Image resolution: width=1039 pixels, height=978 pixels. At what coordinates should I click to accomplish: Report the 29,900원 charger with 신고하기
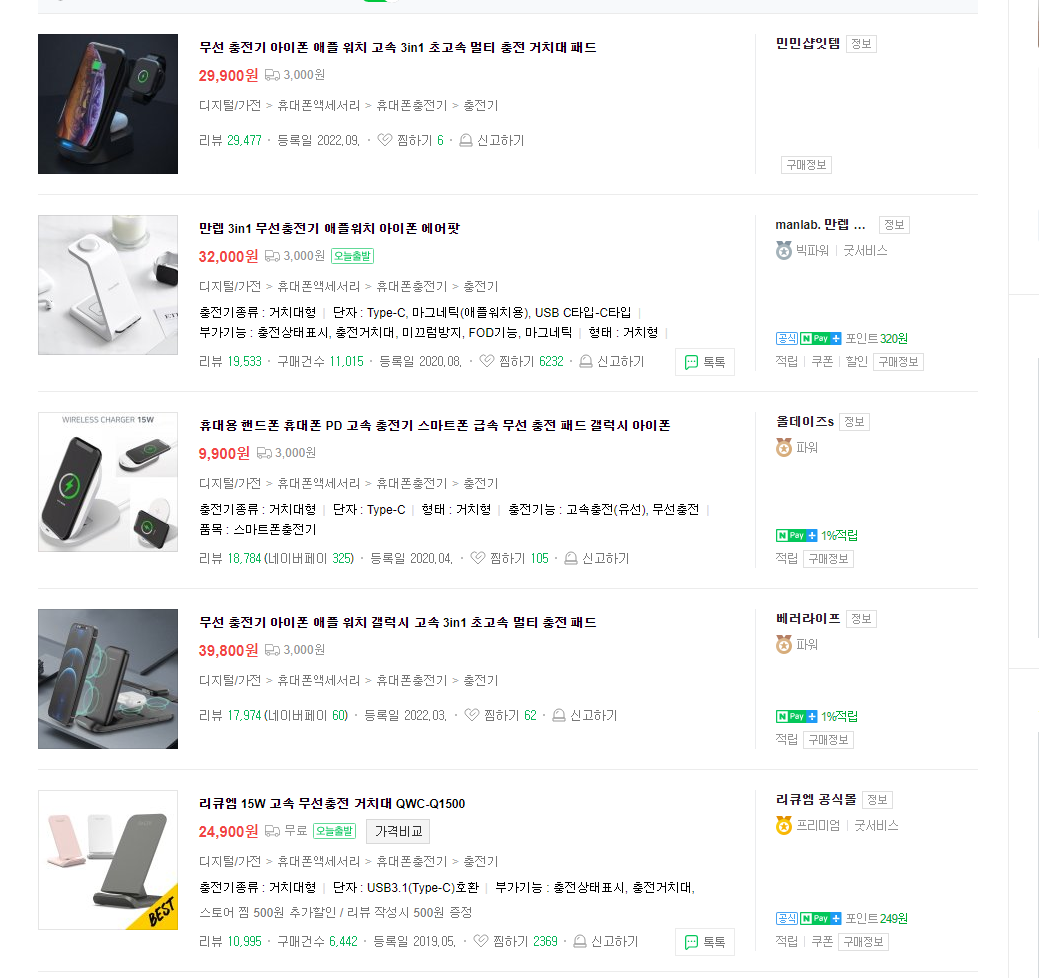point(492,140)
